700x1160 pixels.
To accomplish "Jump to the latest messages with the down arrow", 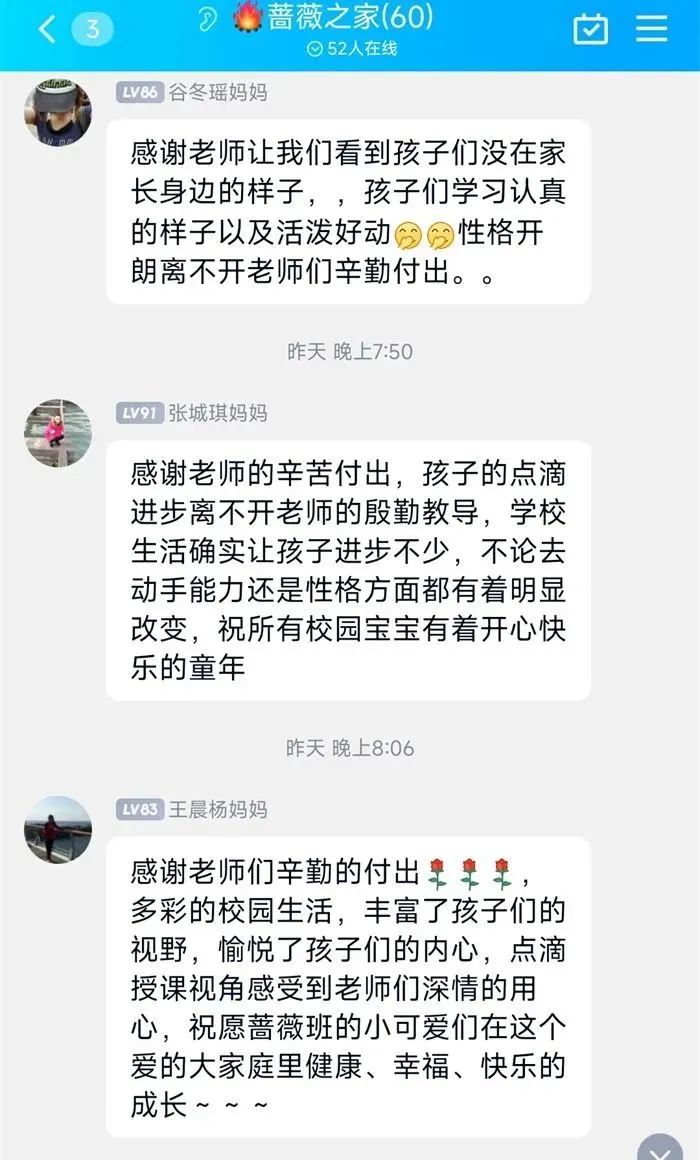I will [x=660, y=1148].
